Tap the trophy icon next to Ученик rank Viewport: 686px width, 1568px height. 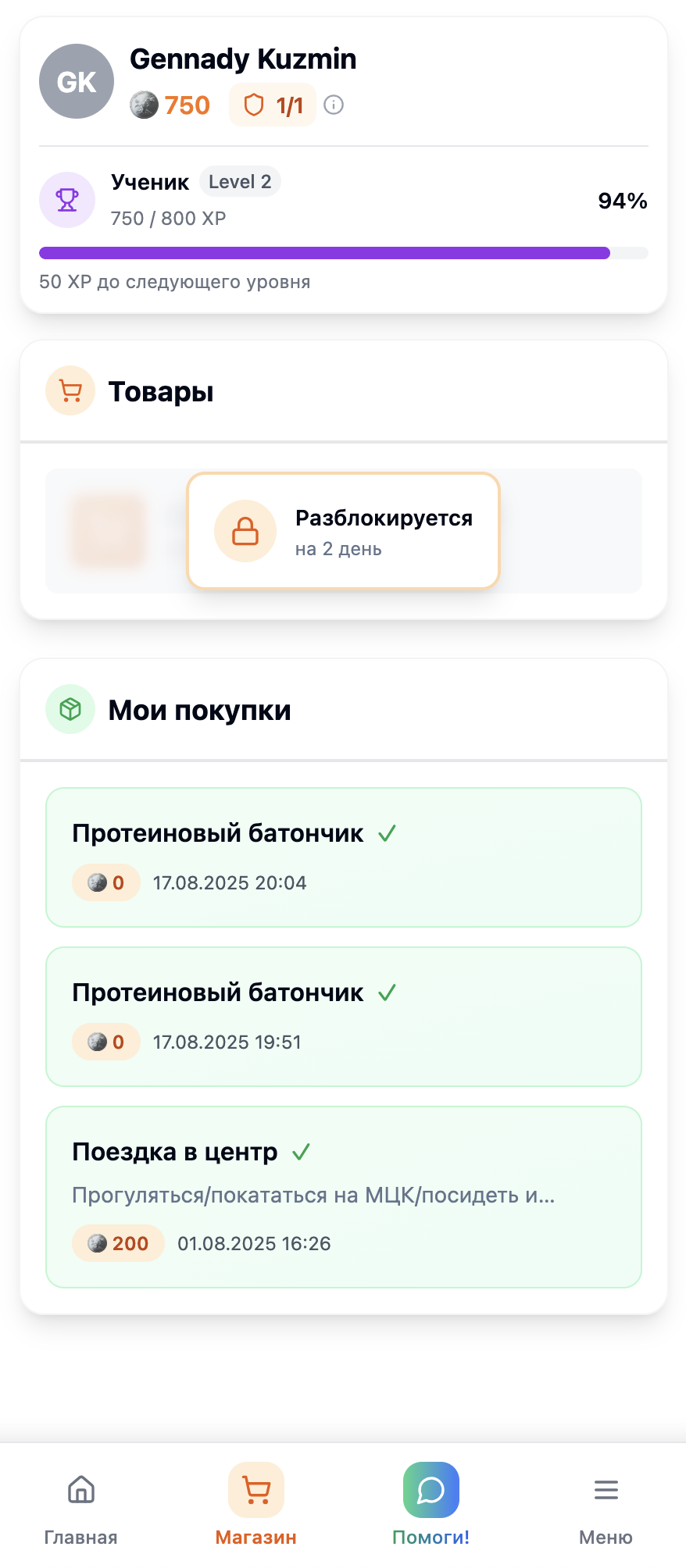pos(66,200)
